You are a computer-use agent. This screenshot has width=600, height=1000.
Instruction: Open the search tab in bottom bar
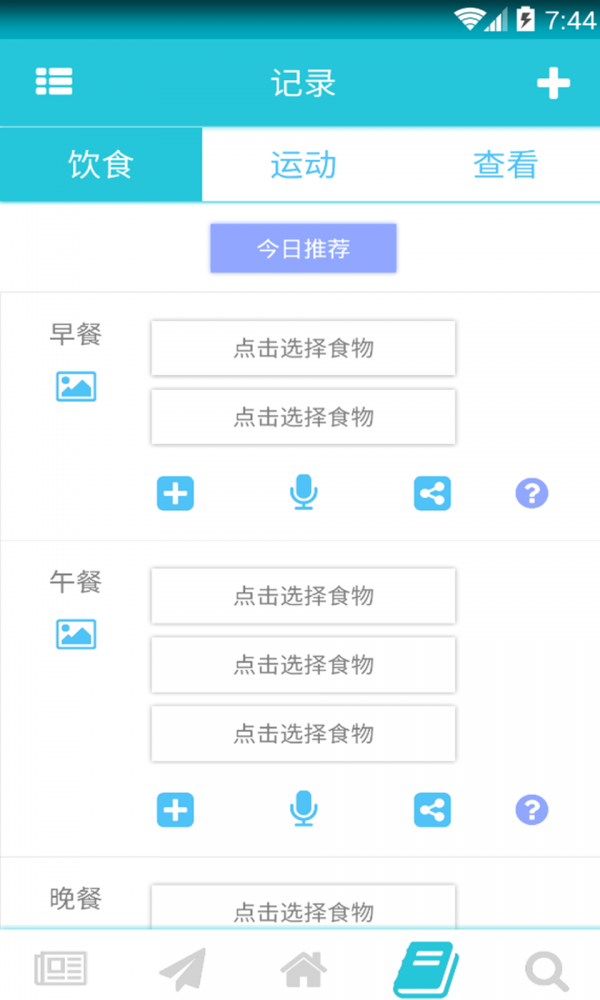click(x=546, y=968)
